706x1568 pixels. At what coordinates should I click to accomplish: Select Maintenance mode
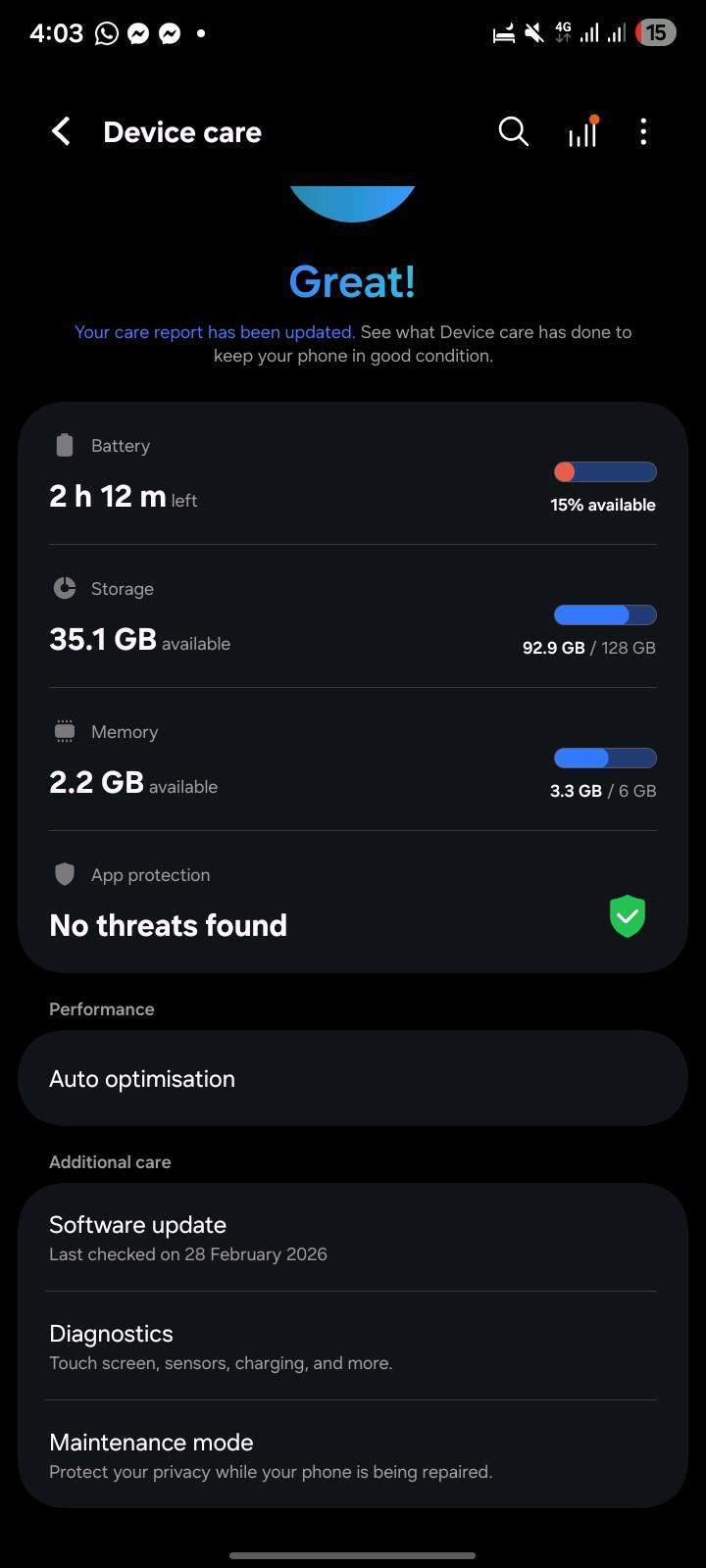pyautogui.click(x=353, y=1455)
